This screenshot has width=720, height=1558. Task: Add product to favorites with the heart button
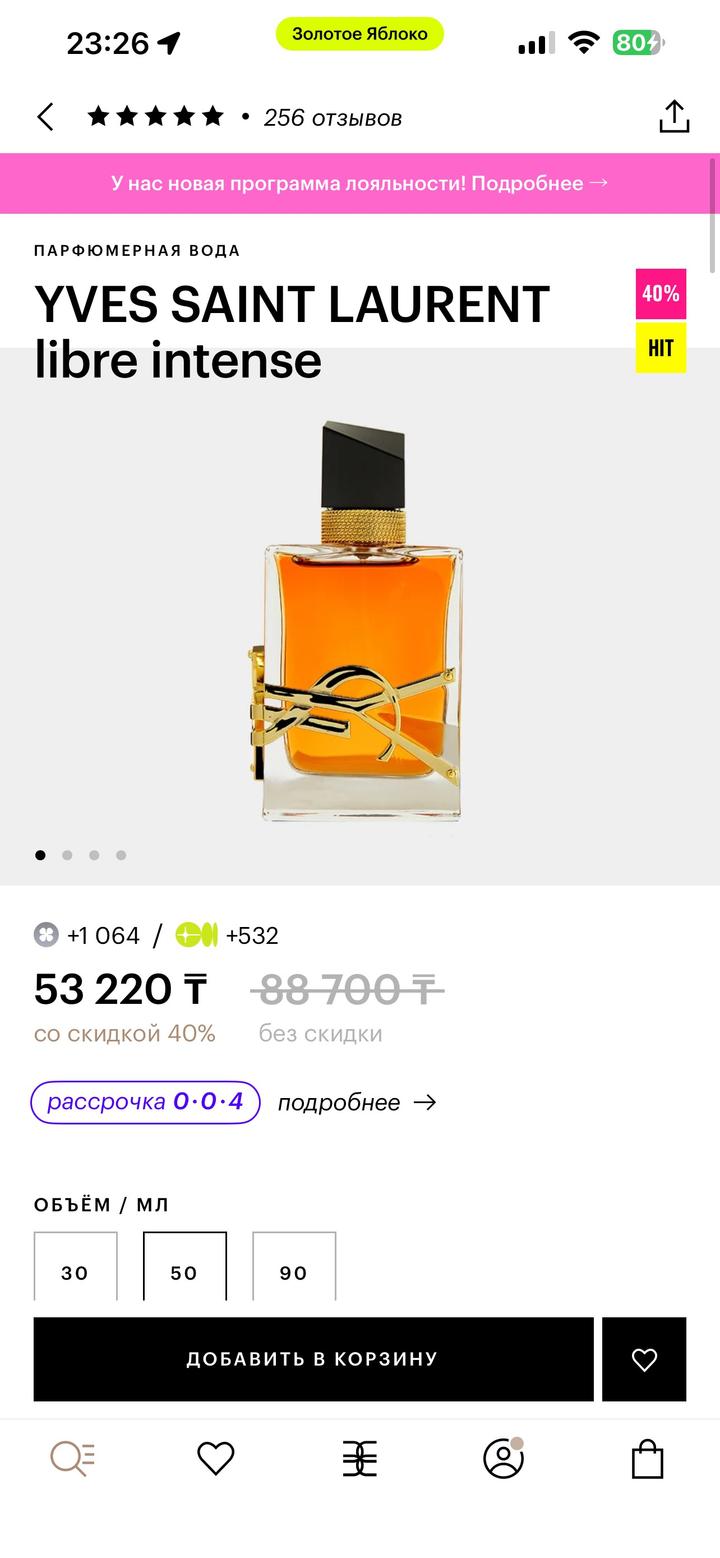[x=644, y=1359]
